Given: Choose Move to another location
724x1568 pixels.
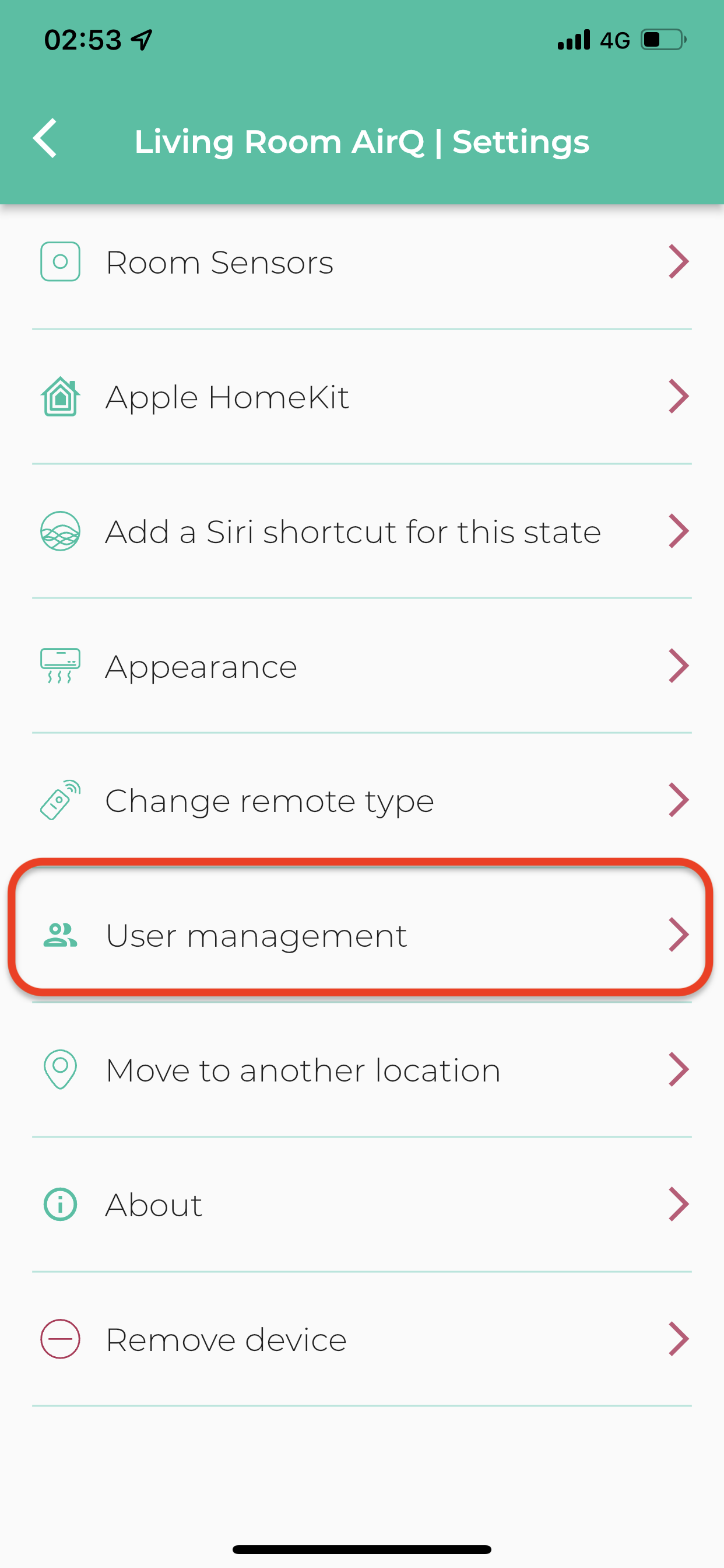Looking at the screenshot, I should click(362, 1070).
